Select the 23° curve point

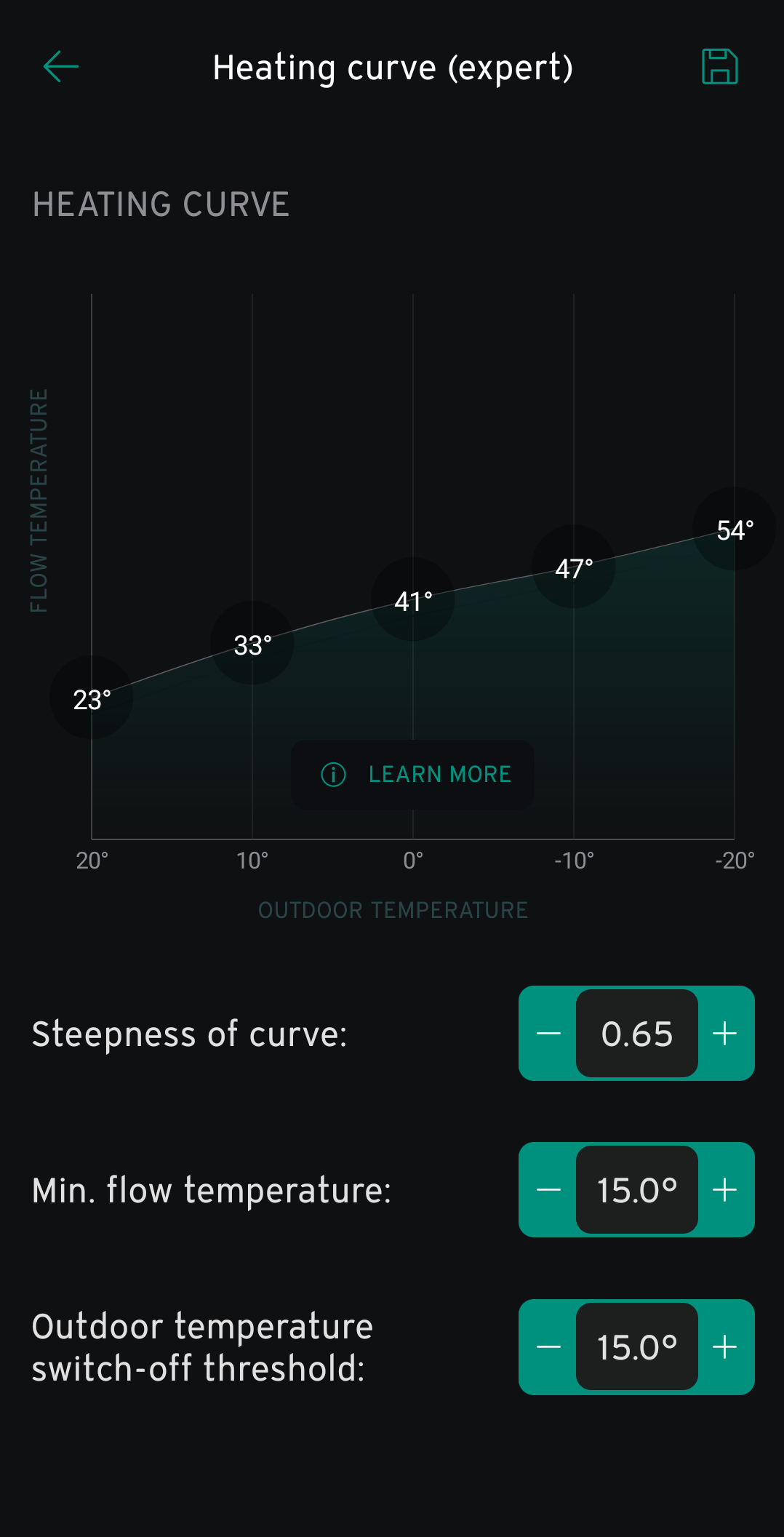pyautogui.click(x=92, y=698)
